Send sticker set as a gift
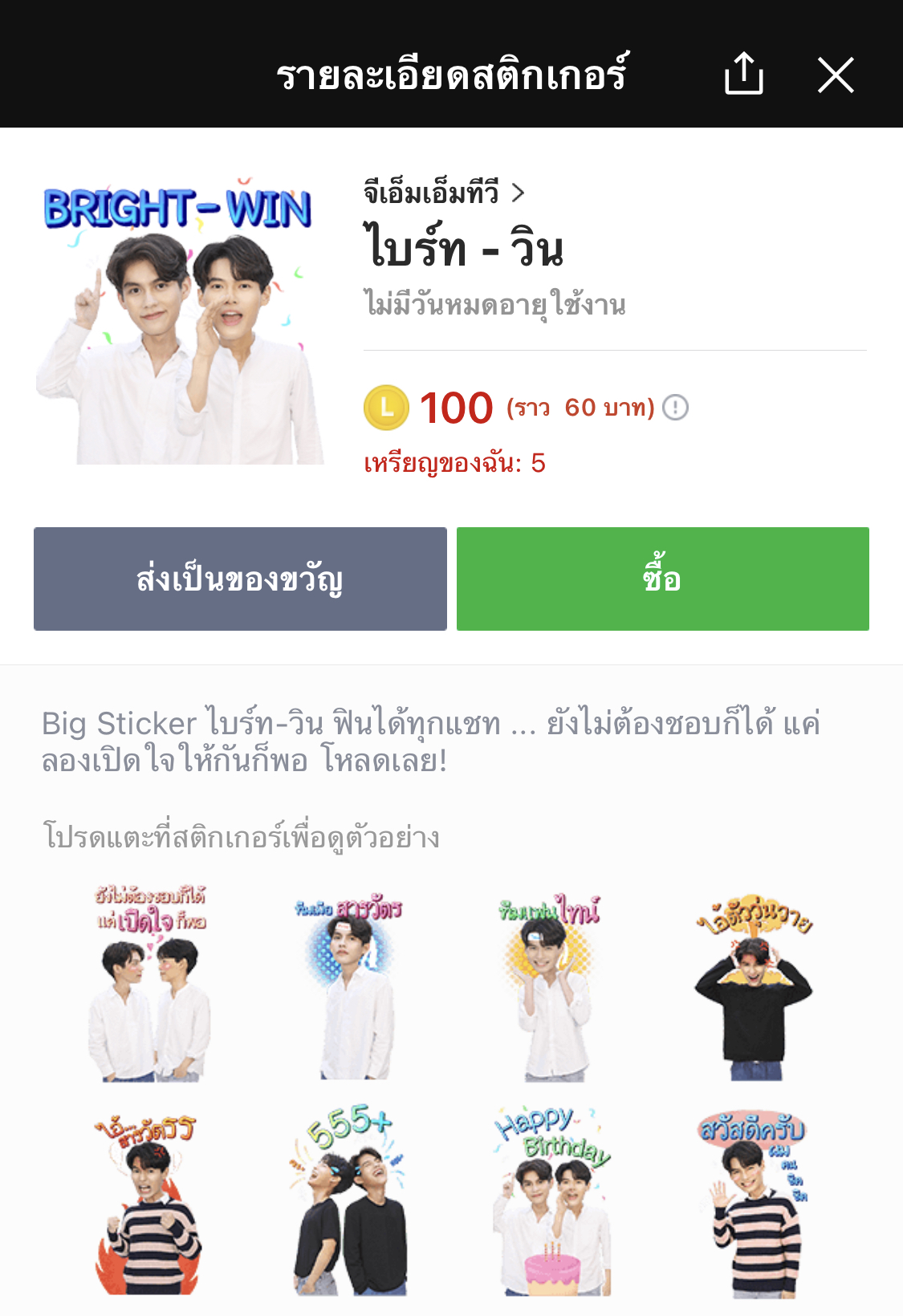Image resolution: width=903 pixels, height=1316 pixels. (x=240, y=579)
